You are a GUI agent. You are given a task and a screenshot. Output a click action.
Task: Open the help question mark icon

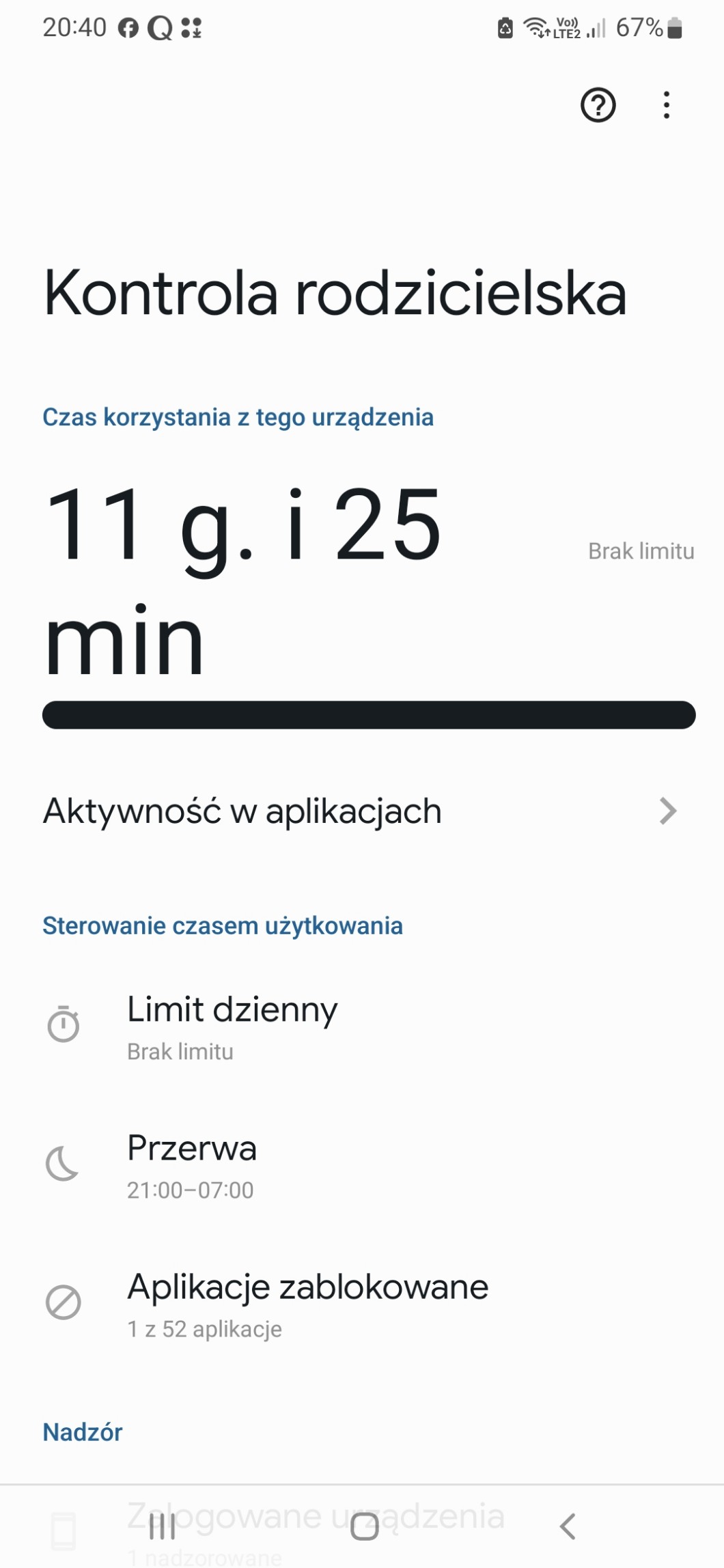click(x=598, y=105)
